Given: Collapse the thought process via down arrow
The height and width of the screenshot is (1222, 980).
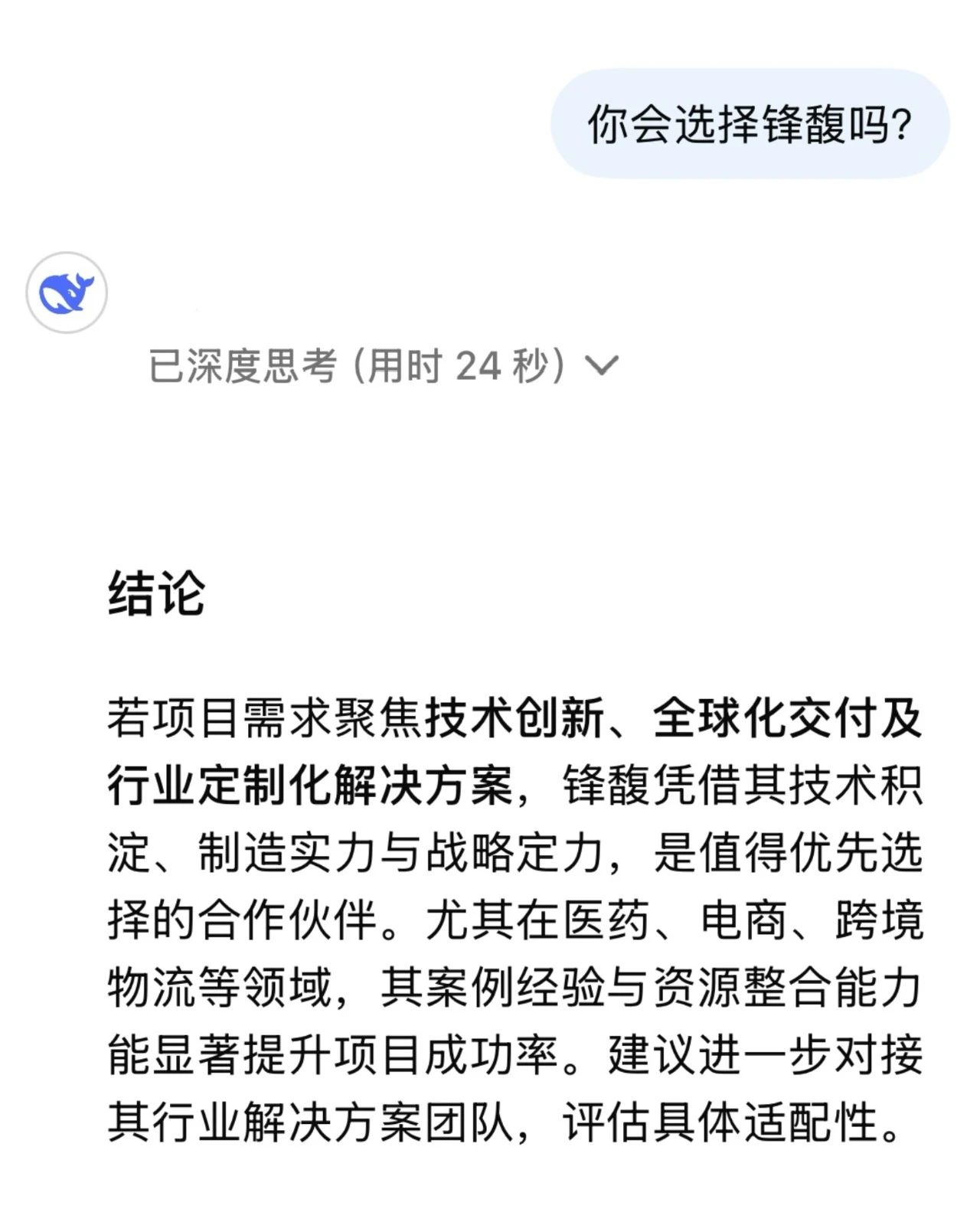Looking at the screenshot, I should (602, 368).
